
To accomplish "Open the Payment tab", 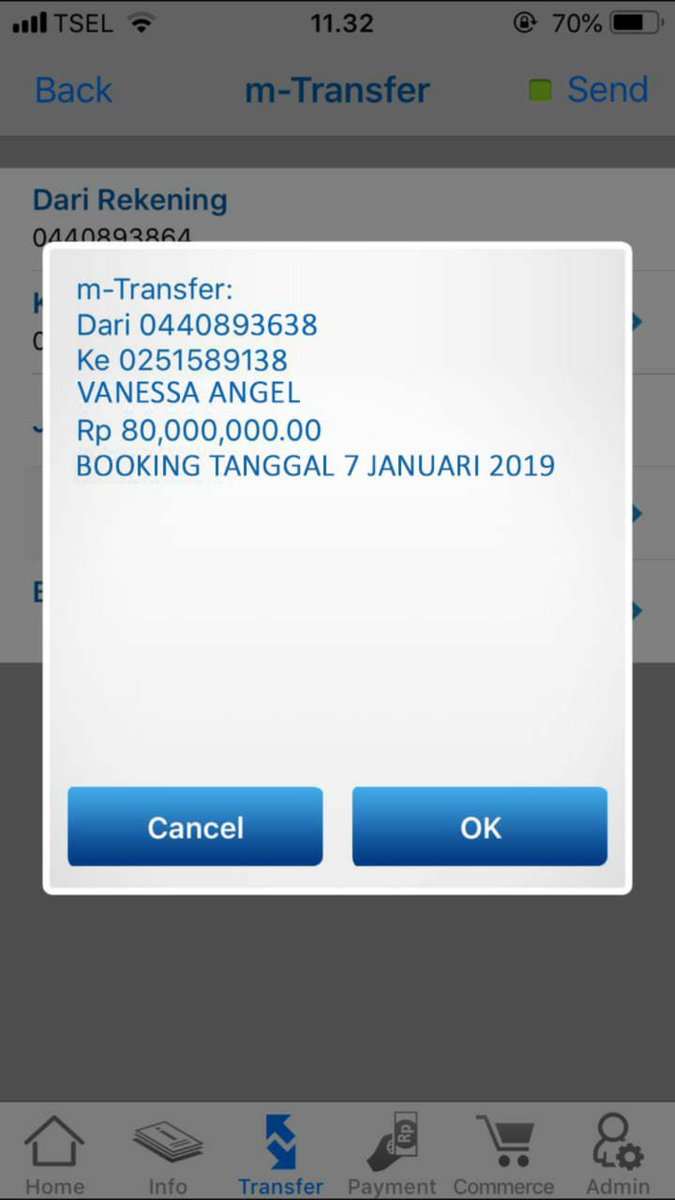I will coord(392,1154).
